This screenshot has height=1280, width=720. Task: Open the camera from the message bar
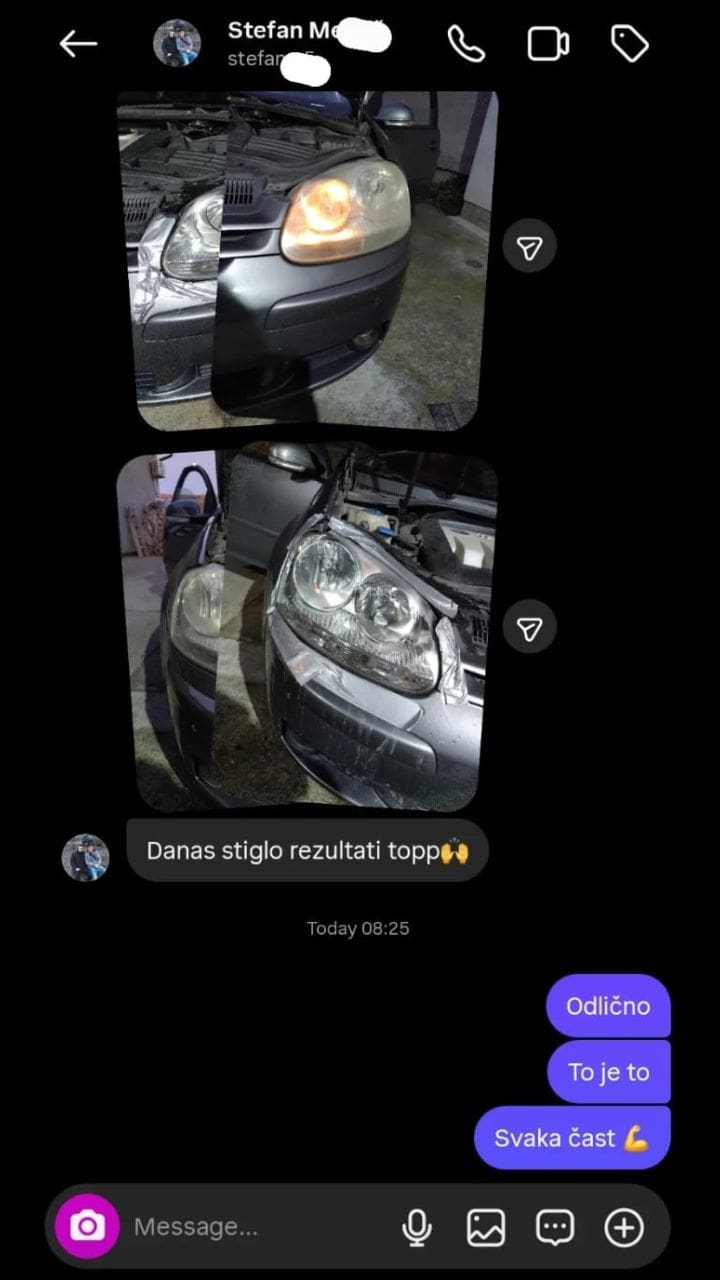pyautogui.click(x=87, y=1226)
